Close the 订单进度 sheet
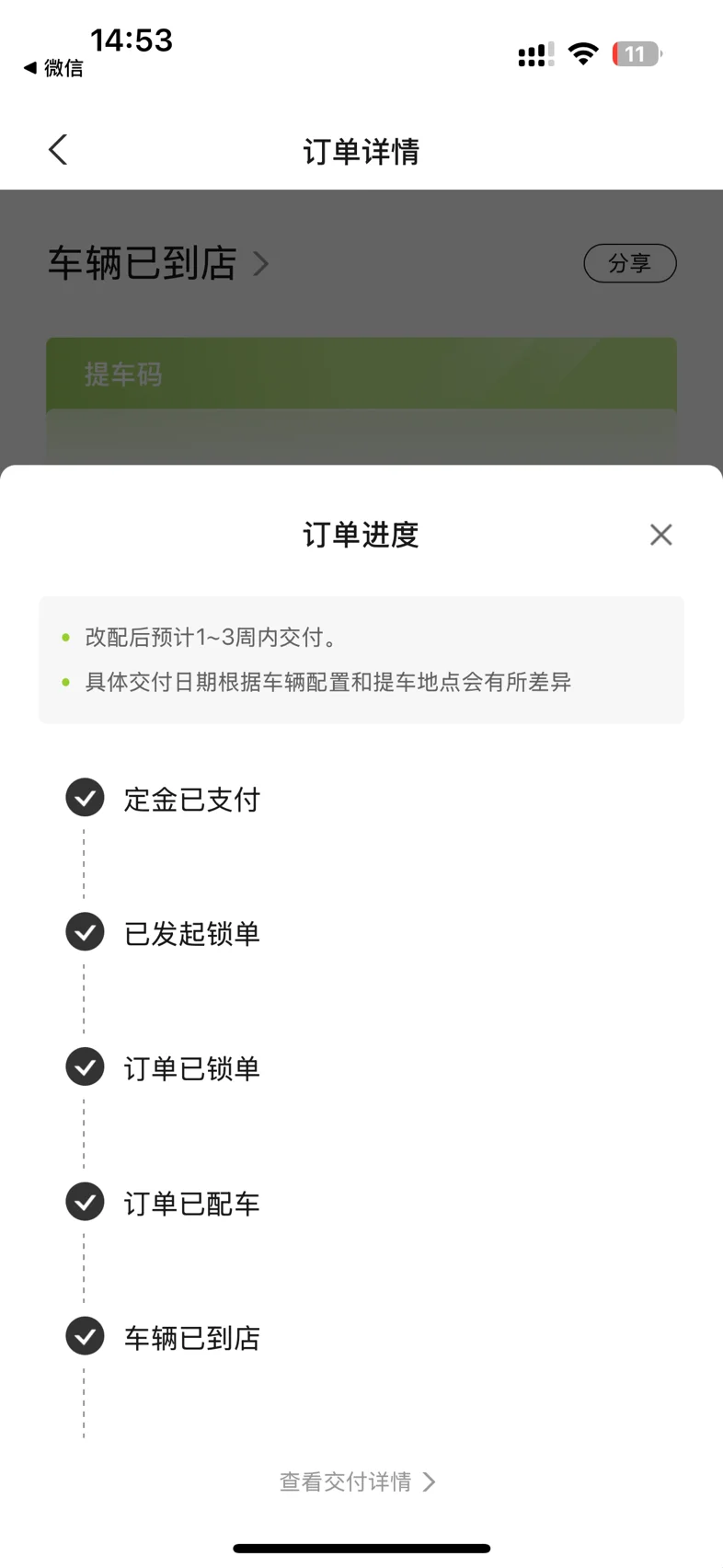723x1568 pixels. click(660, 535)
